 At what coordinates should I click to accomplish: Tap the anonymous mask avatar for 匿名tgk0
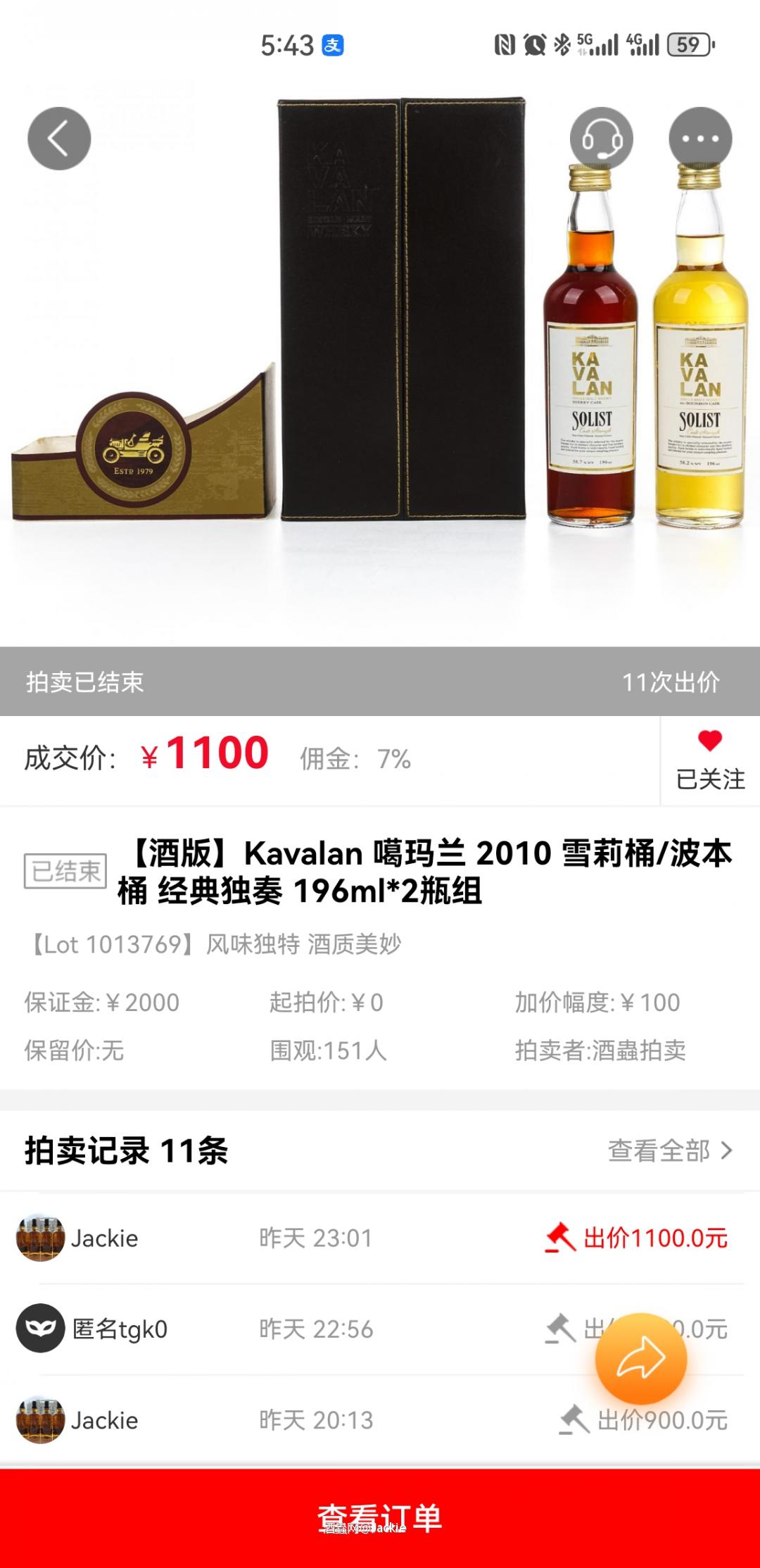pos(40,1329)
